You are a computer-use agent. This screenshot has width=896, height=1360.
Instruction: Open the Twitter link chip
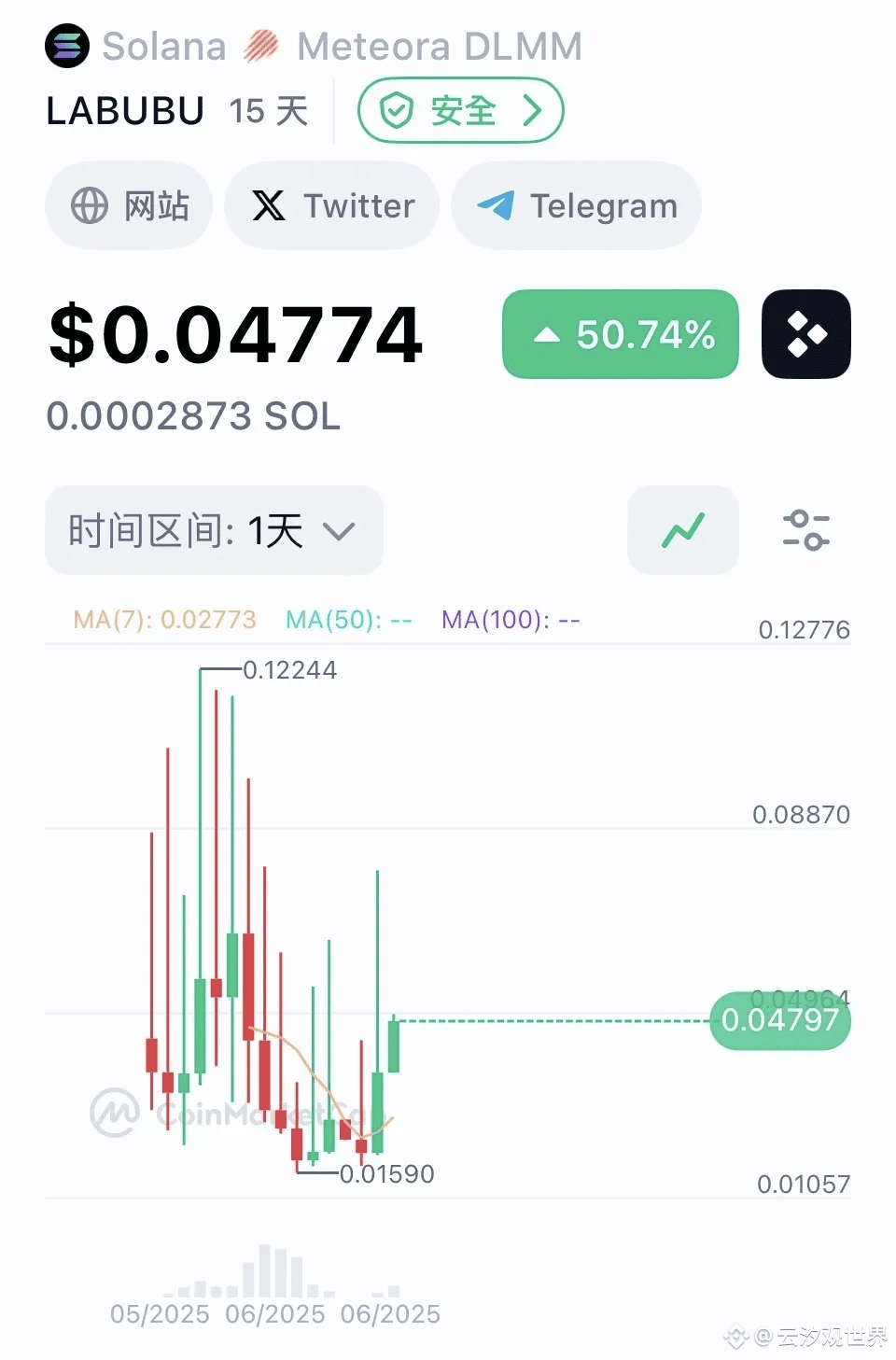(332, 205)
